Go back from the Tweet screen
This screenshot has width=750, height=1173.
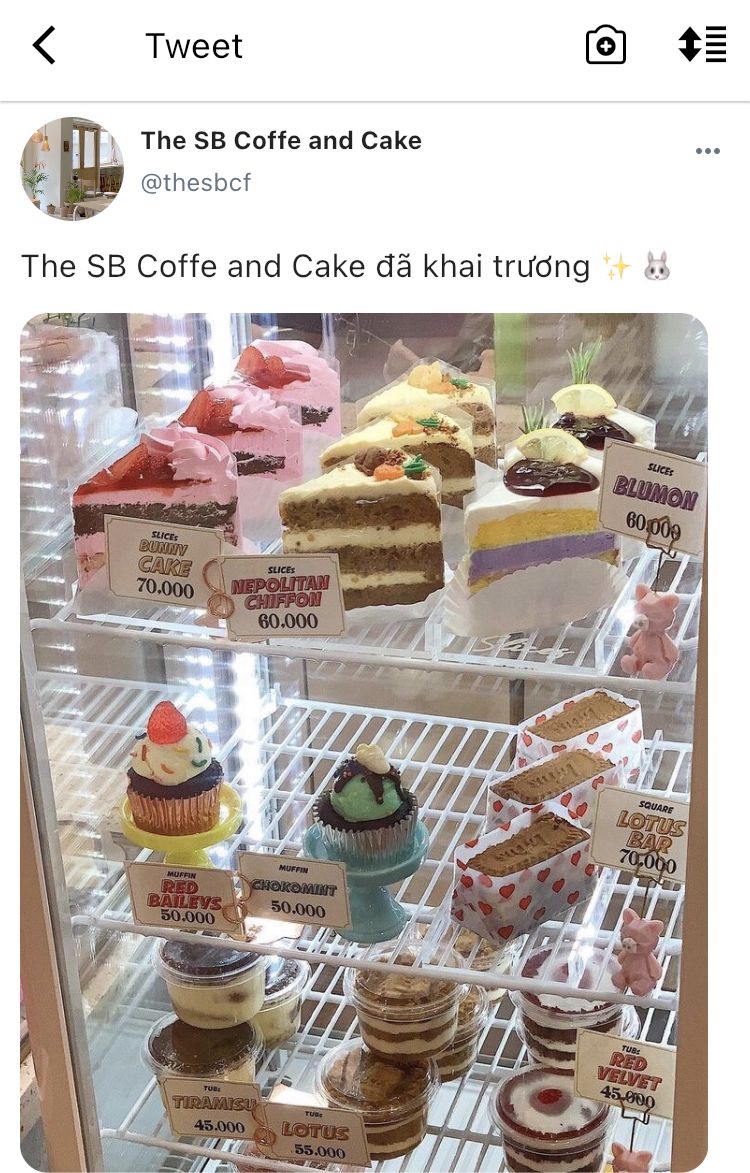click(x=44, y=46)
